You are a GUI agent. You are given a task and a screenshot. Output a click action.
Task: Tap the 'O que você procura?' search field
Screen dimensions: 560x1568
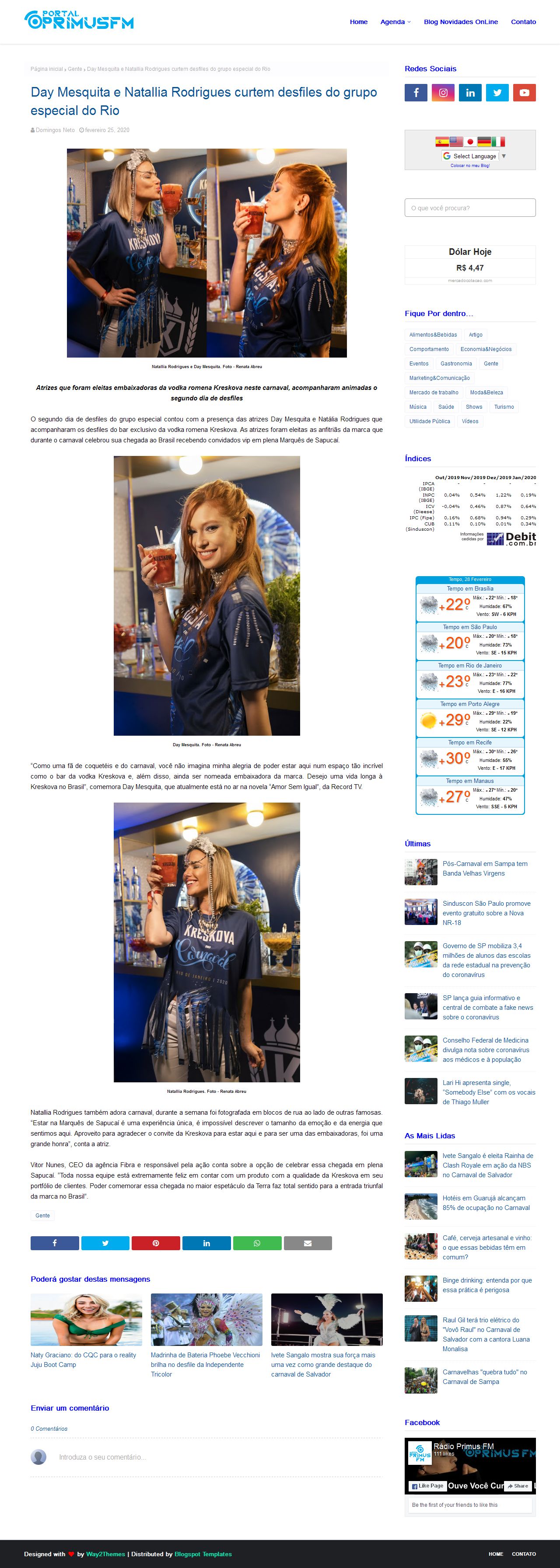[x=470, y=208]
